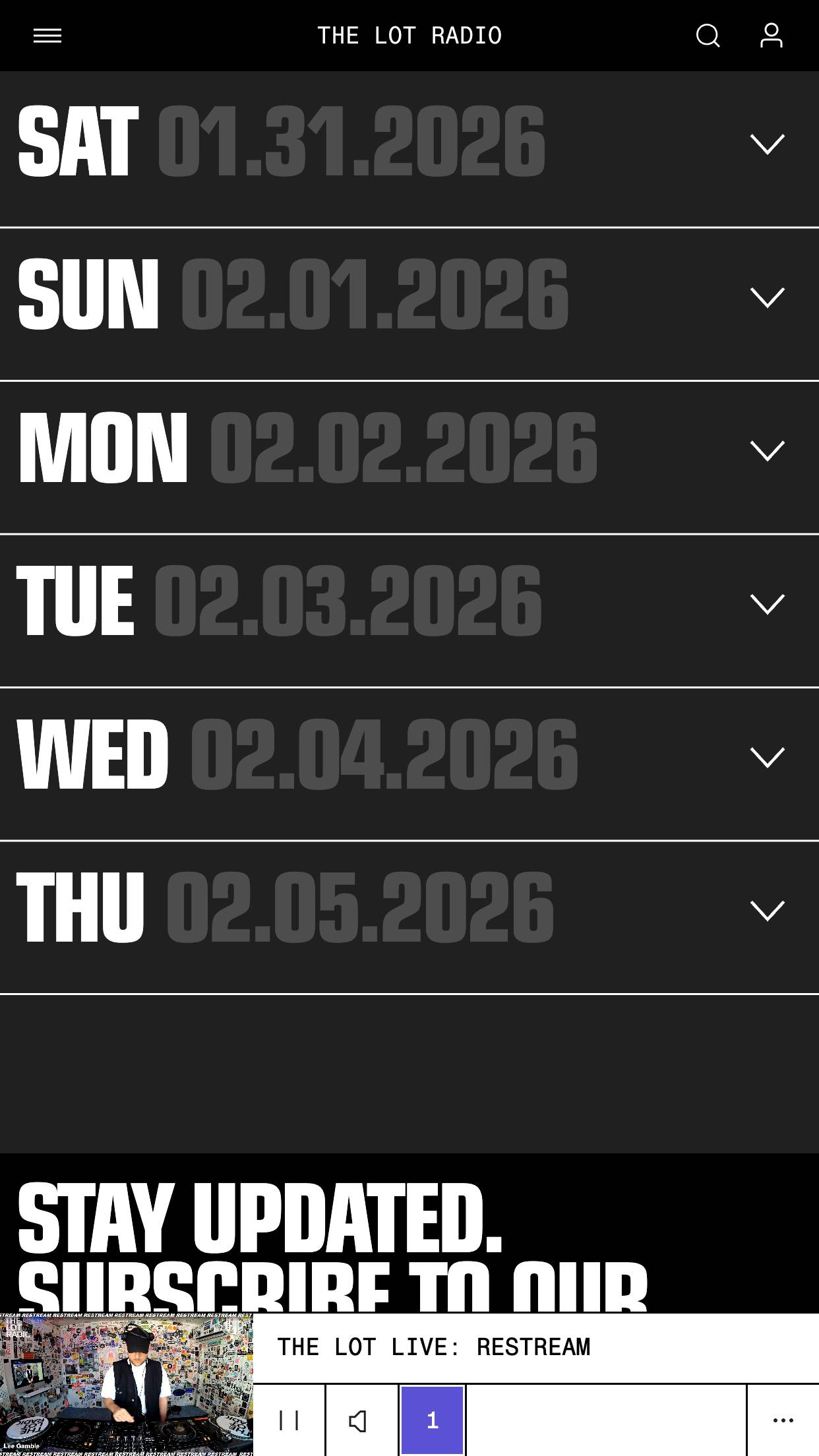Select channel 1 in the player
Viewport: 819px width, 1456px height.
pos(432,1420)
